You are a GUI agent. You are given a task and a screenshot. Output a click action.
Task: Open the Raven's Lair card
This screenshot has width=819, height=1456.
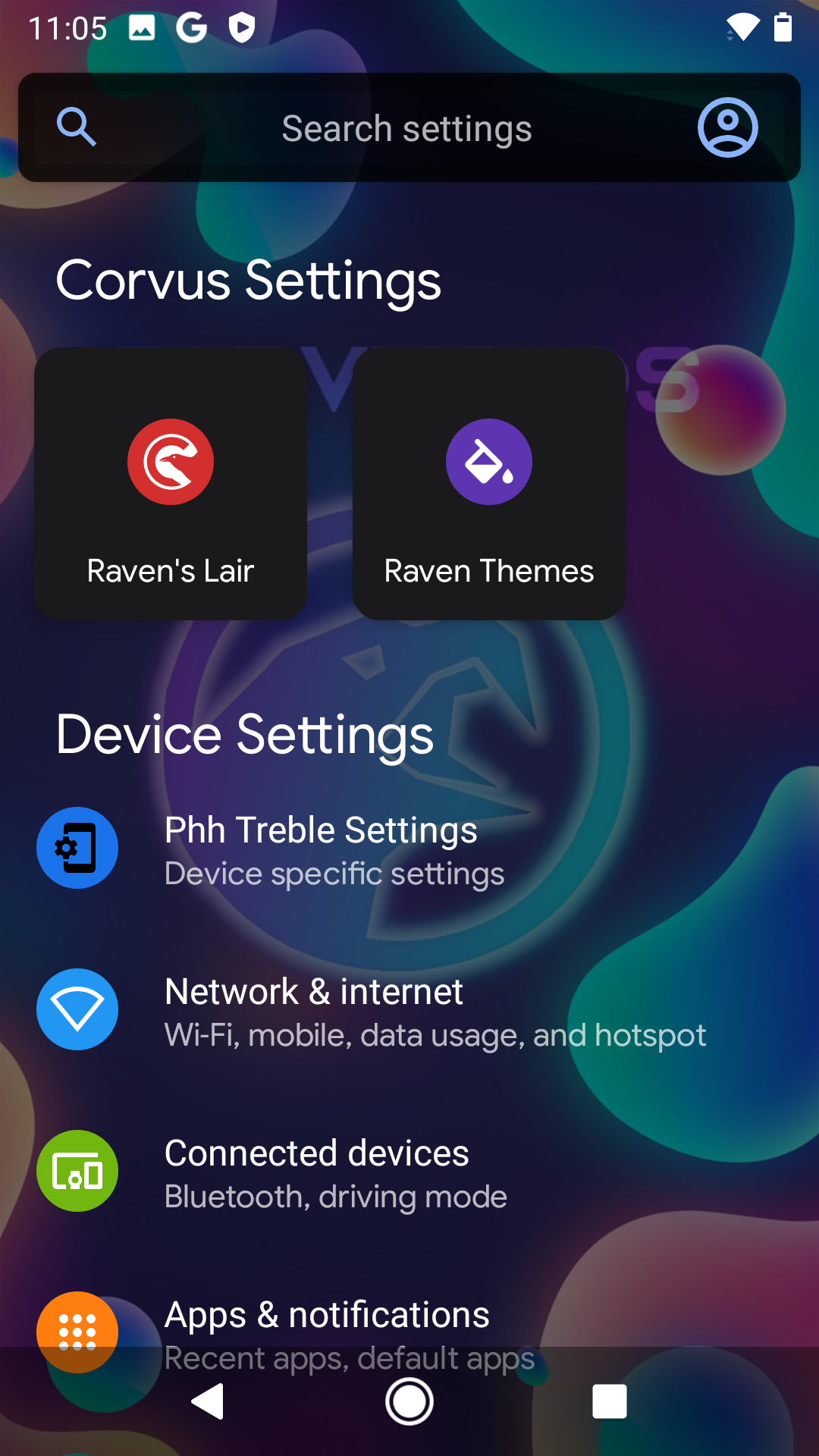click(171, 484)
